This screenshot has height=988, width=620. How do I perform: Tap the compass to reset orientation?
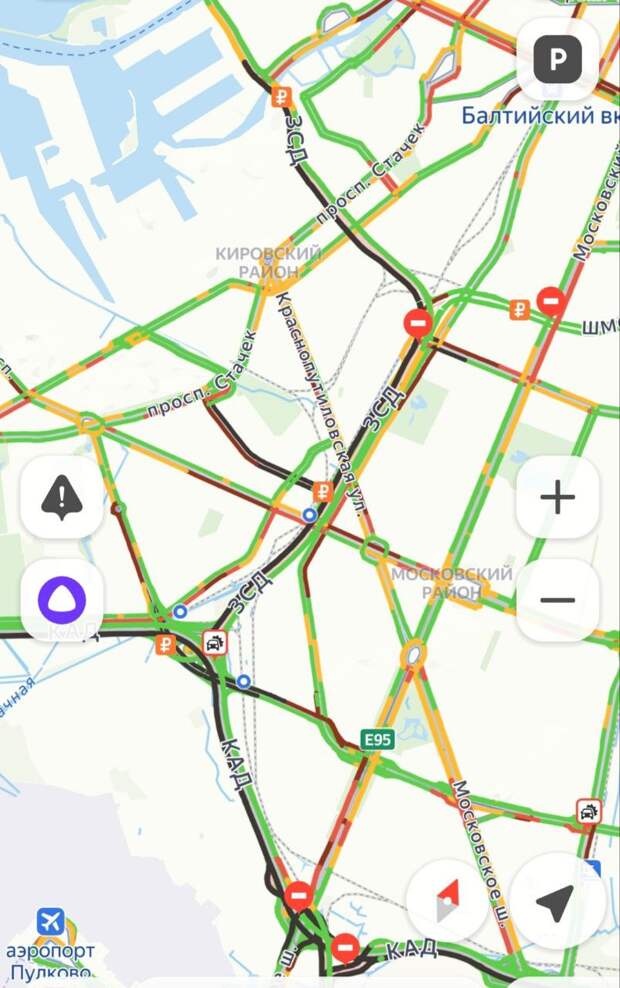coord(448,901)
